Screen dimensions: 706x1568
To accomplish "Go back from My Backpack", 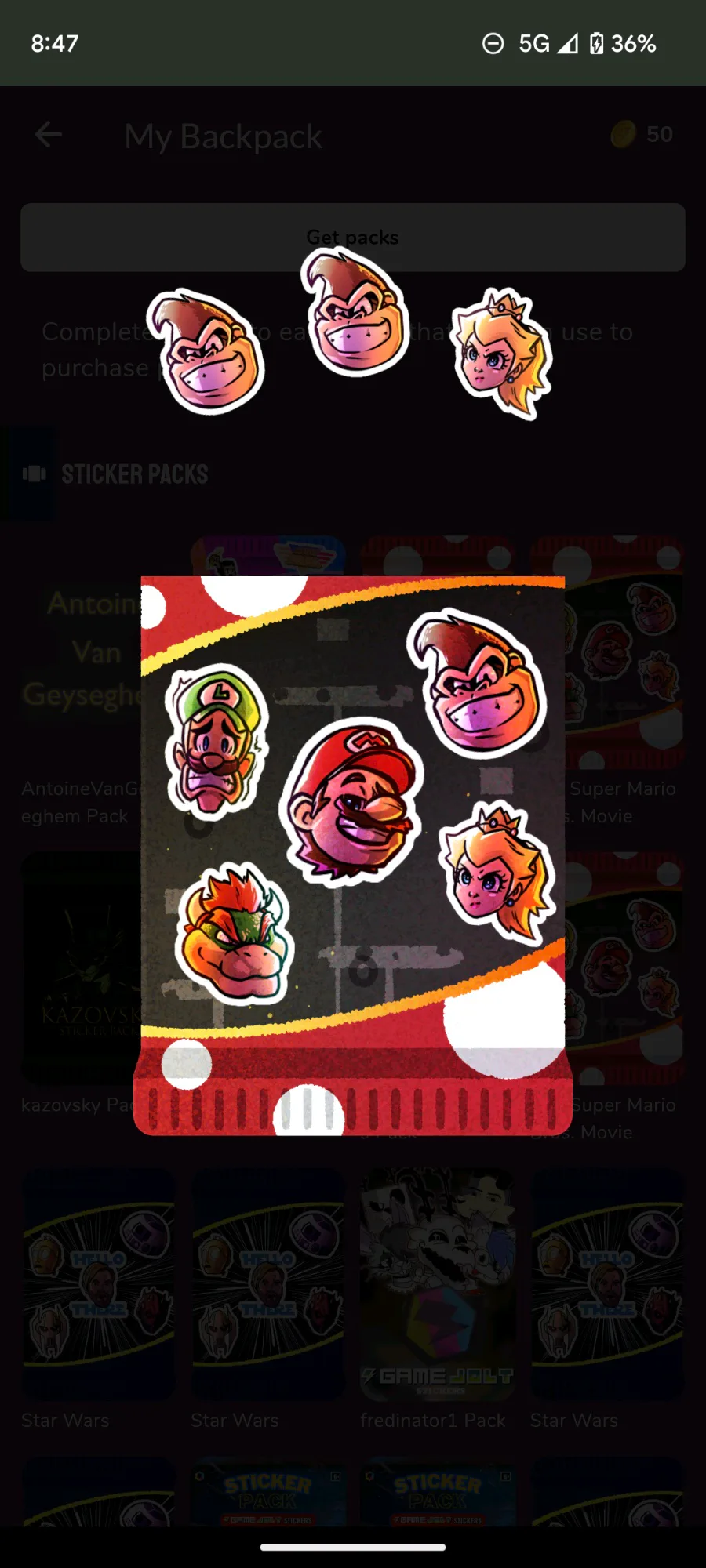I will [x=48, y=135].
